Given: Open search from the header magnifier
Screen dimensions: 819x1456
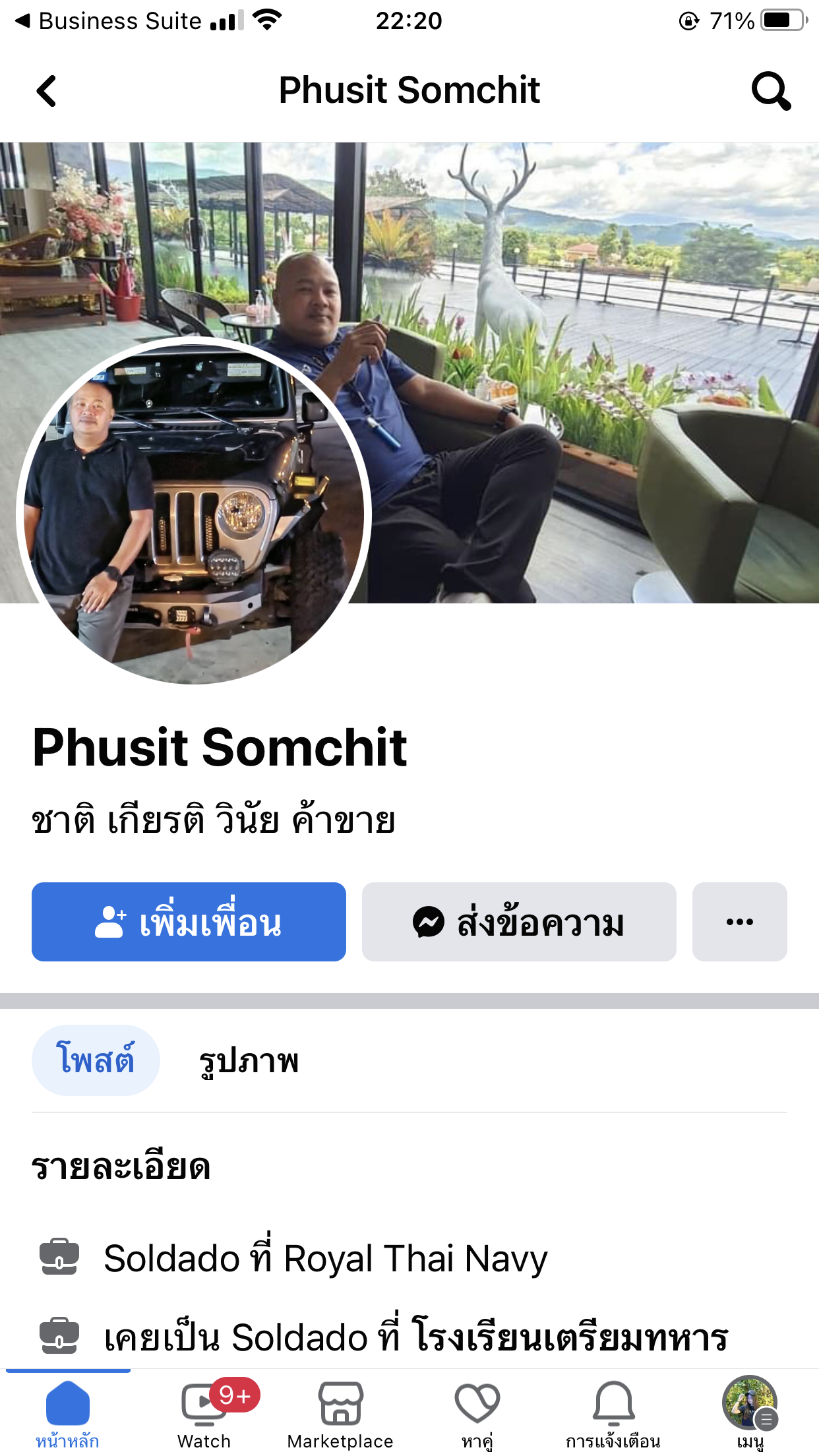Looking at the screenshot, I should [771, 91].
